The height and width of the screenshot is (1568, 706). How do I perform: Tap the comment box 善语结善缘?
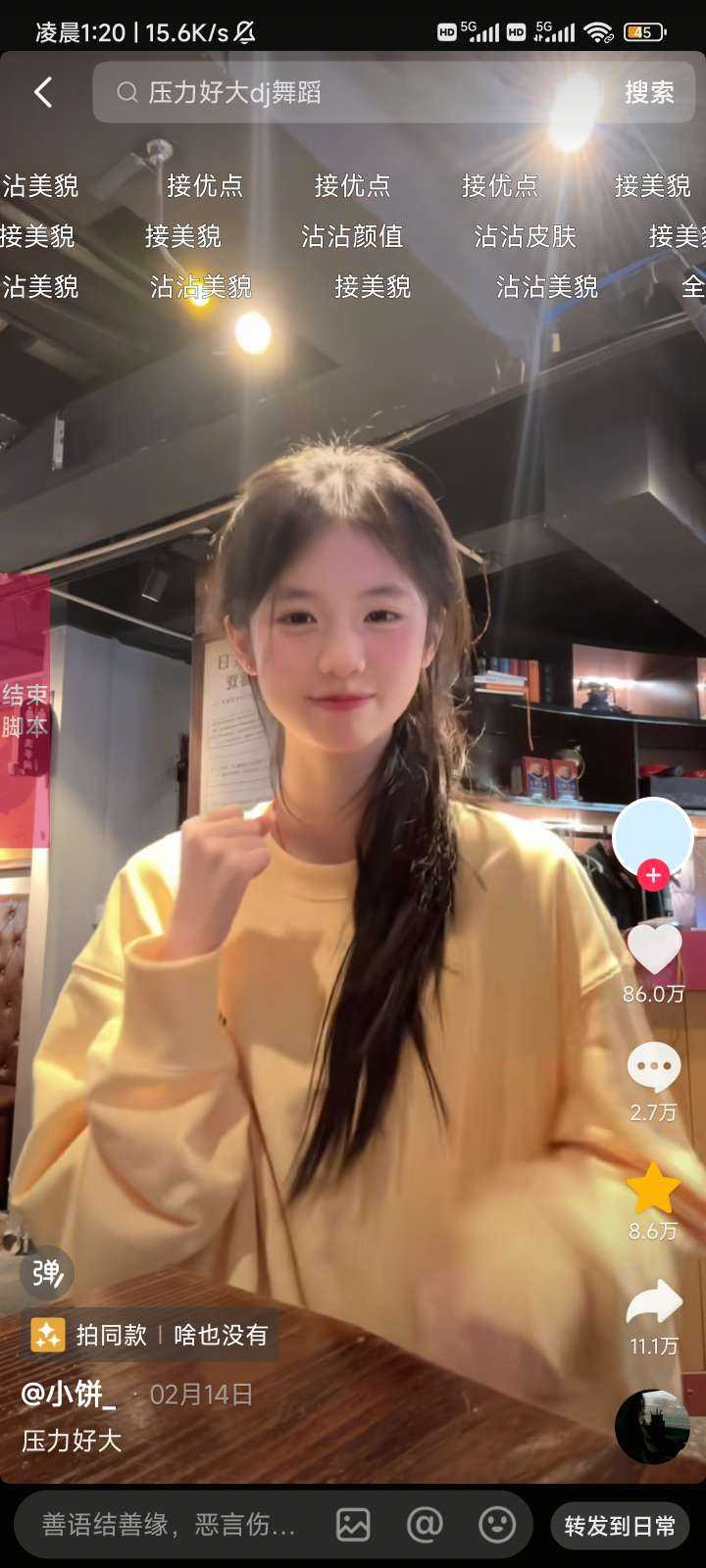[x=169, y=1525]
